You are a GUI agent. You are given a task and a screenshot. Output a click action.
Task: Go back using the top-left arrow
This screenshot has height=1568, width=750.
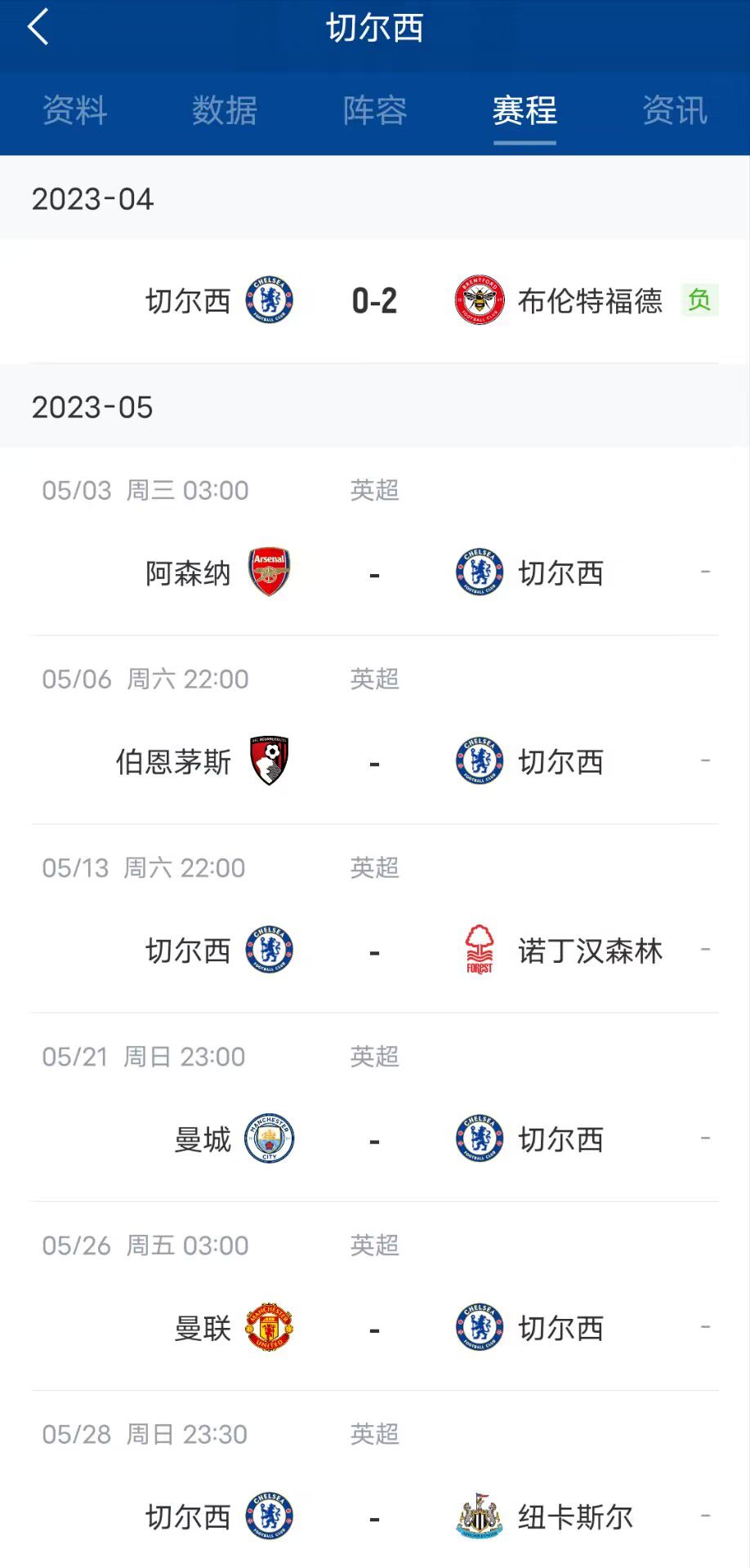coord(38,27)
